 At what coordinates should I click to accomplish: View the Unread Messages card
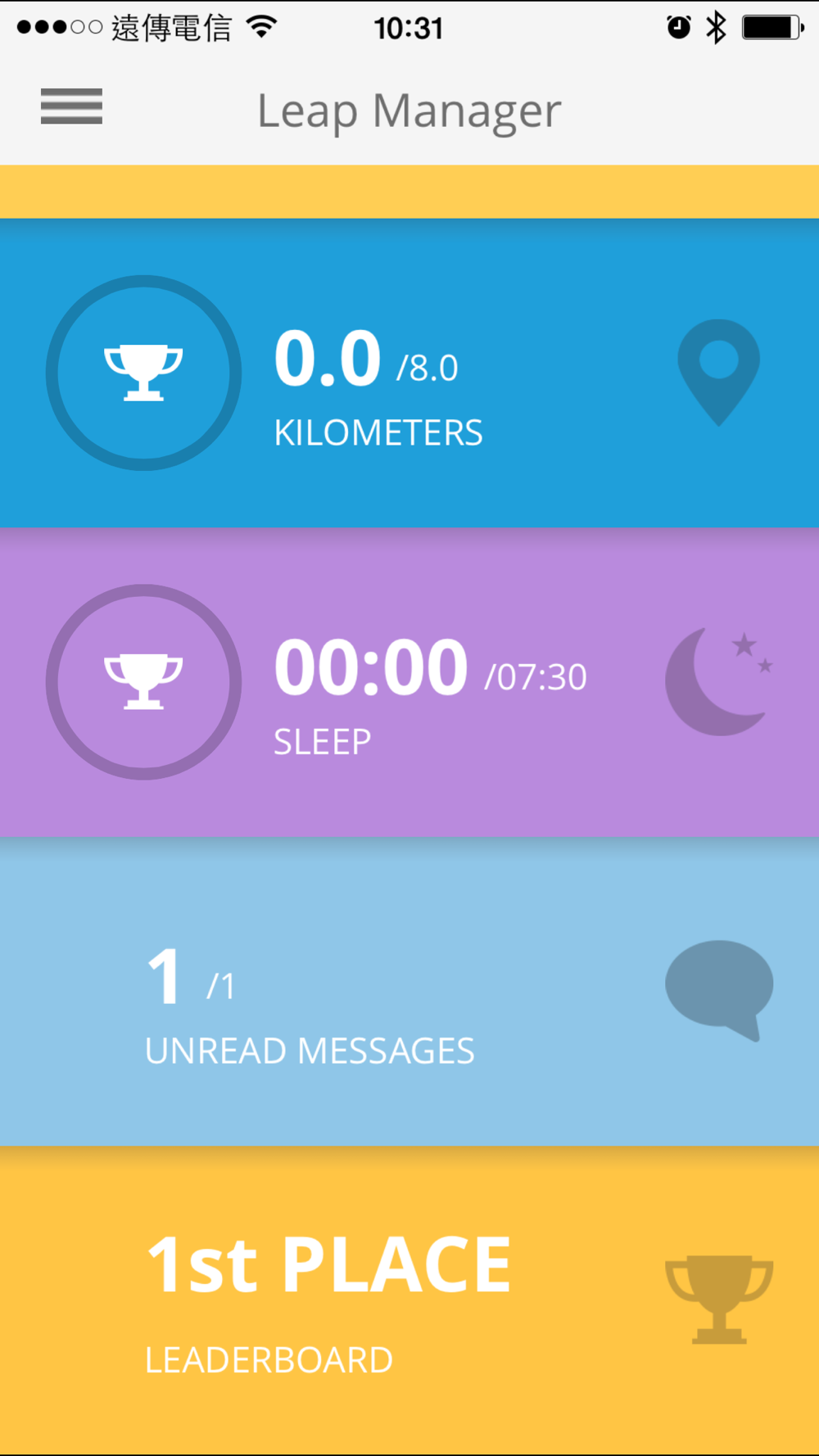[409, 992]
